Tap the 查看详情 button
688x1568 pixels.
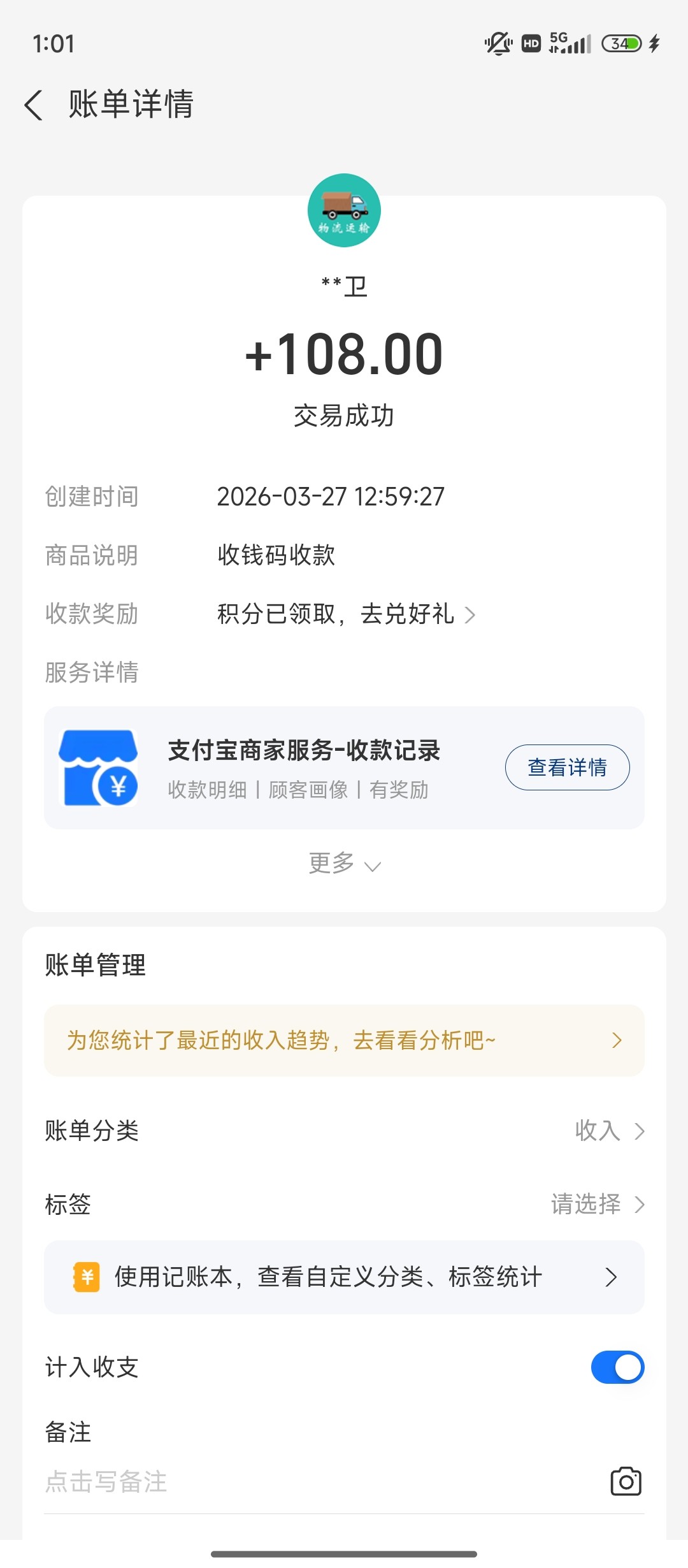click(x=567, y=767)
